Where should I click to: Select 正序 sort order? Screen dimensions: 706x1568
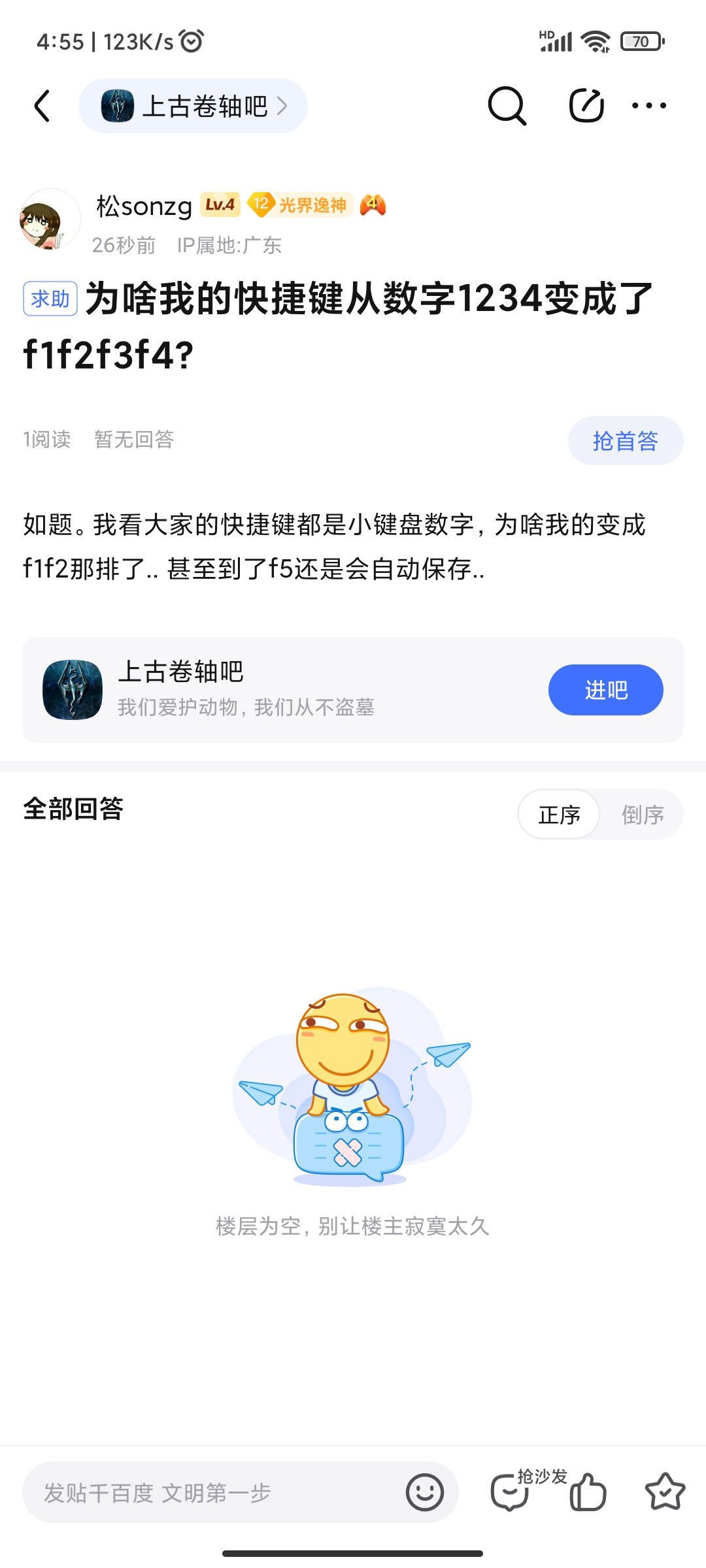(560, 815)
